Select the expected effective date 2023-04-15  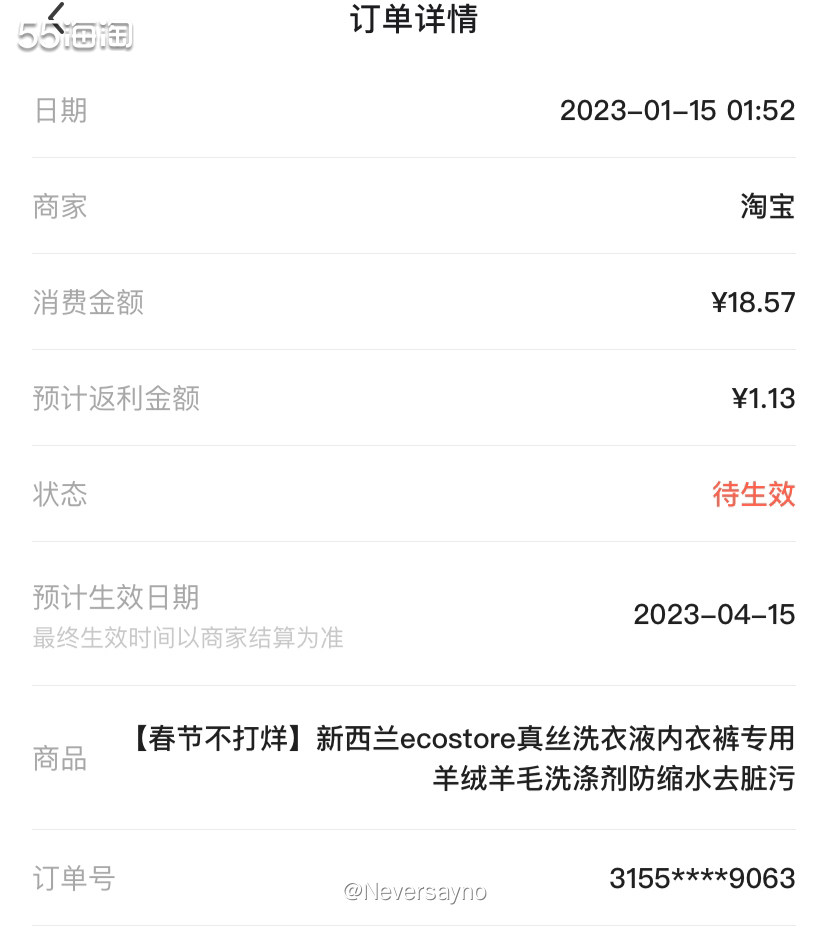pyautogui.click(x=714, y=615)
